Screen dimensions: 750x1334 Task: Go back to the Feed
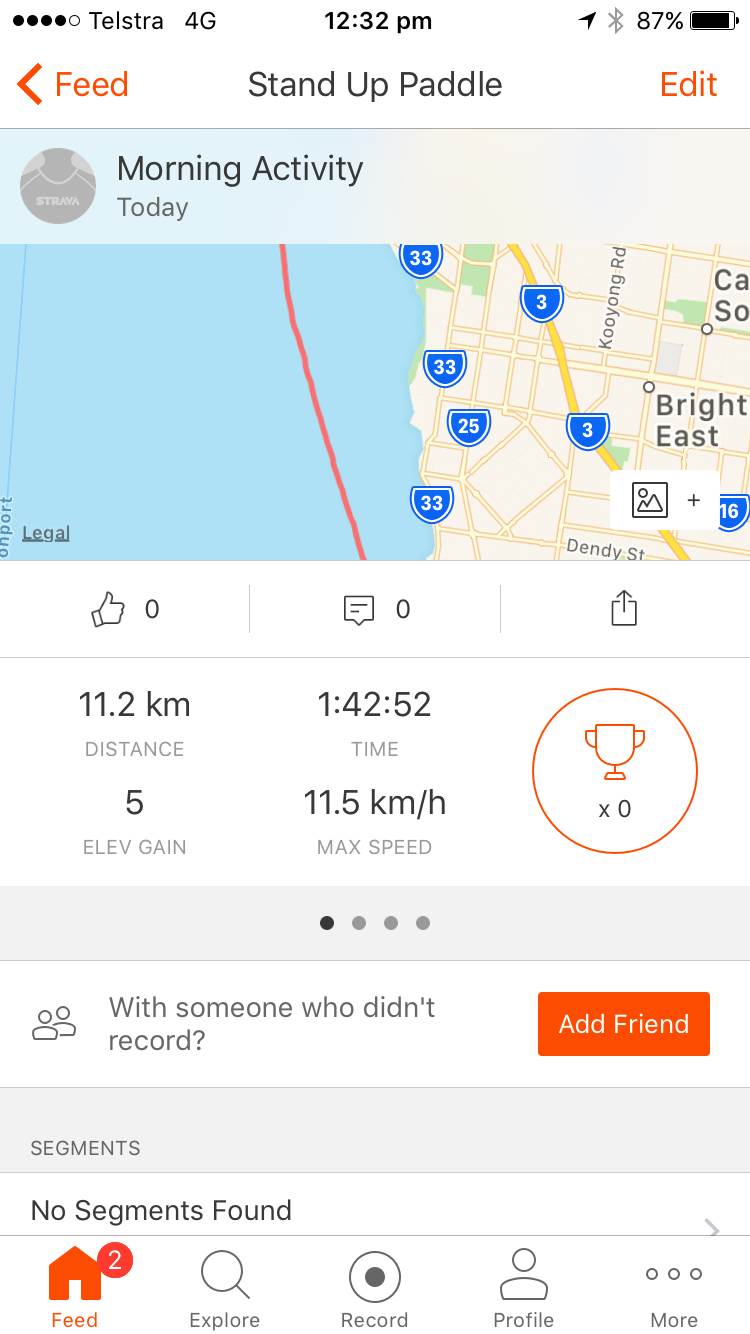pyautogui.click(x=73, y=85)
